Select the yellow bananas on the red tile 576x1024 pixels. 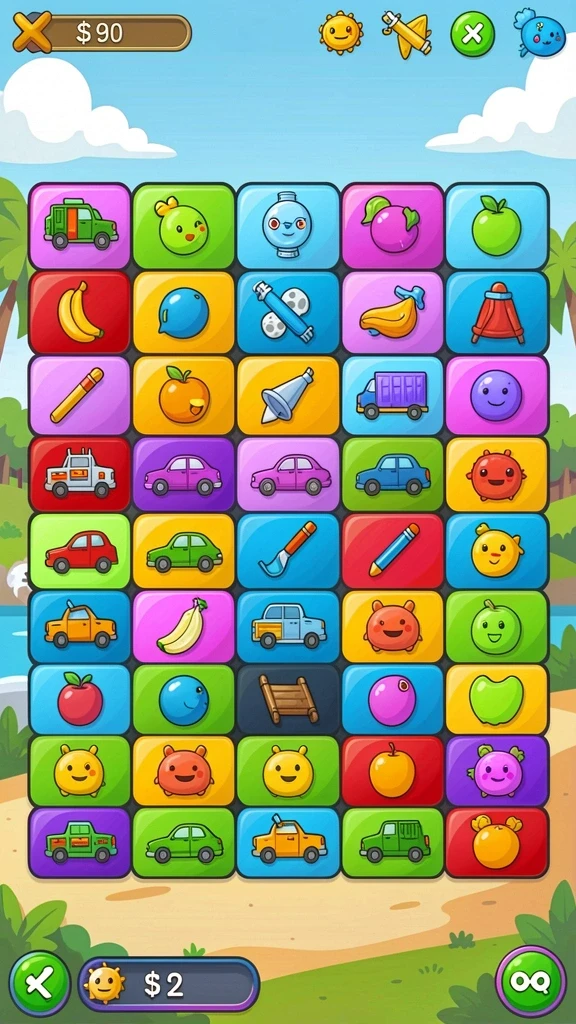tap(80, 312)
